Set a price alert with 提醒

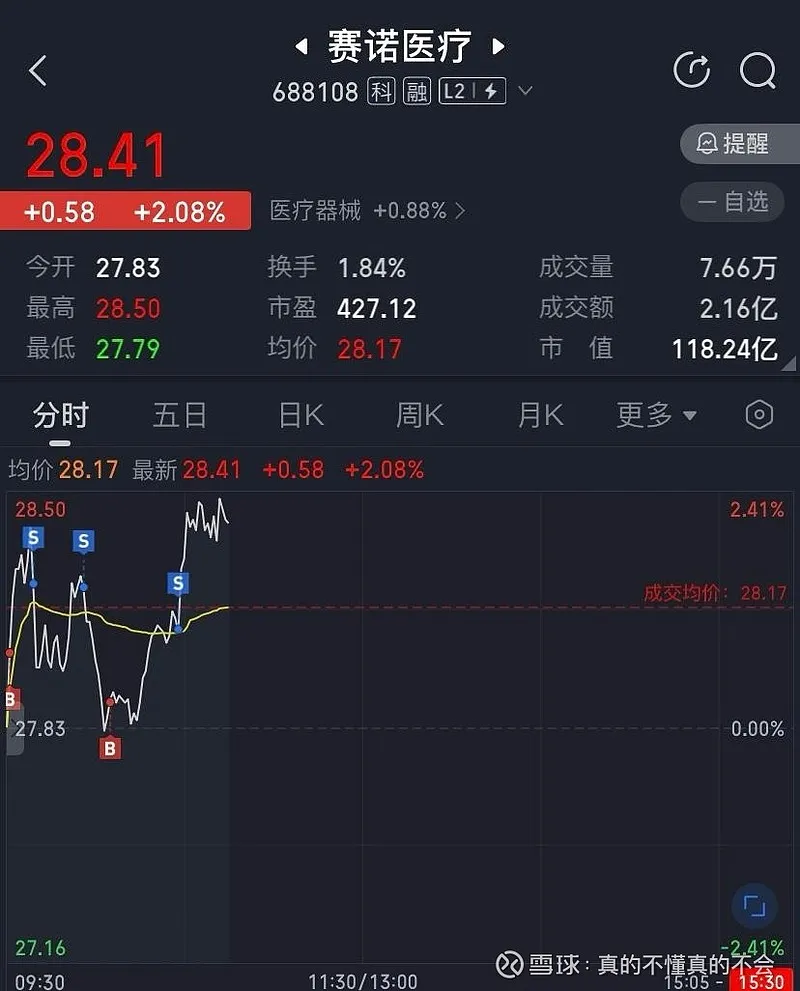pos(739,143)
